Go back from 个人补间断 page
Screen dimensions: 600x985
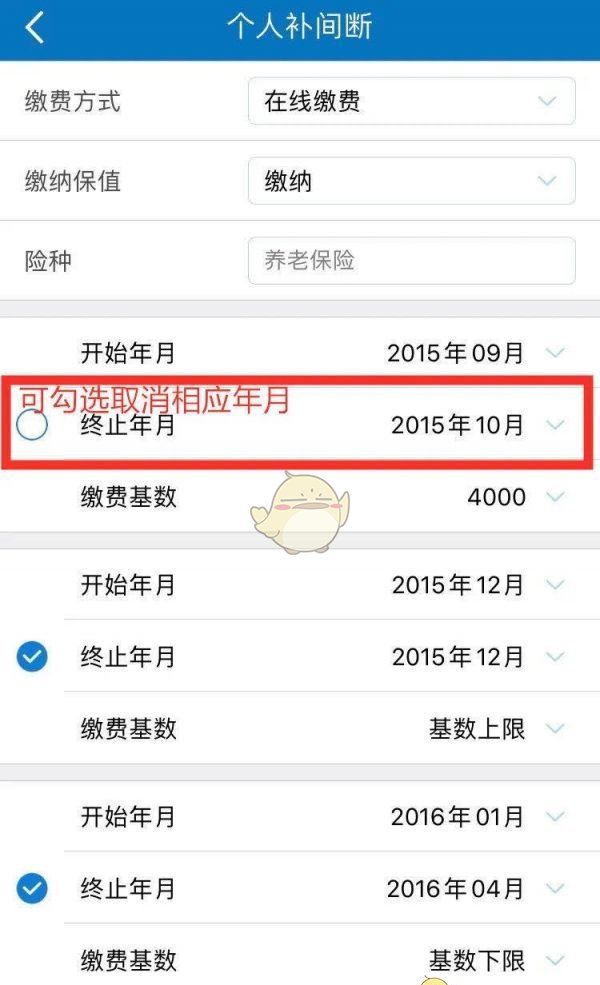34,28
